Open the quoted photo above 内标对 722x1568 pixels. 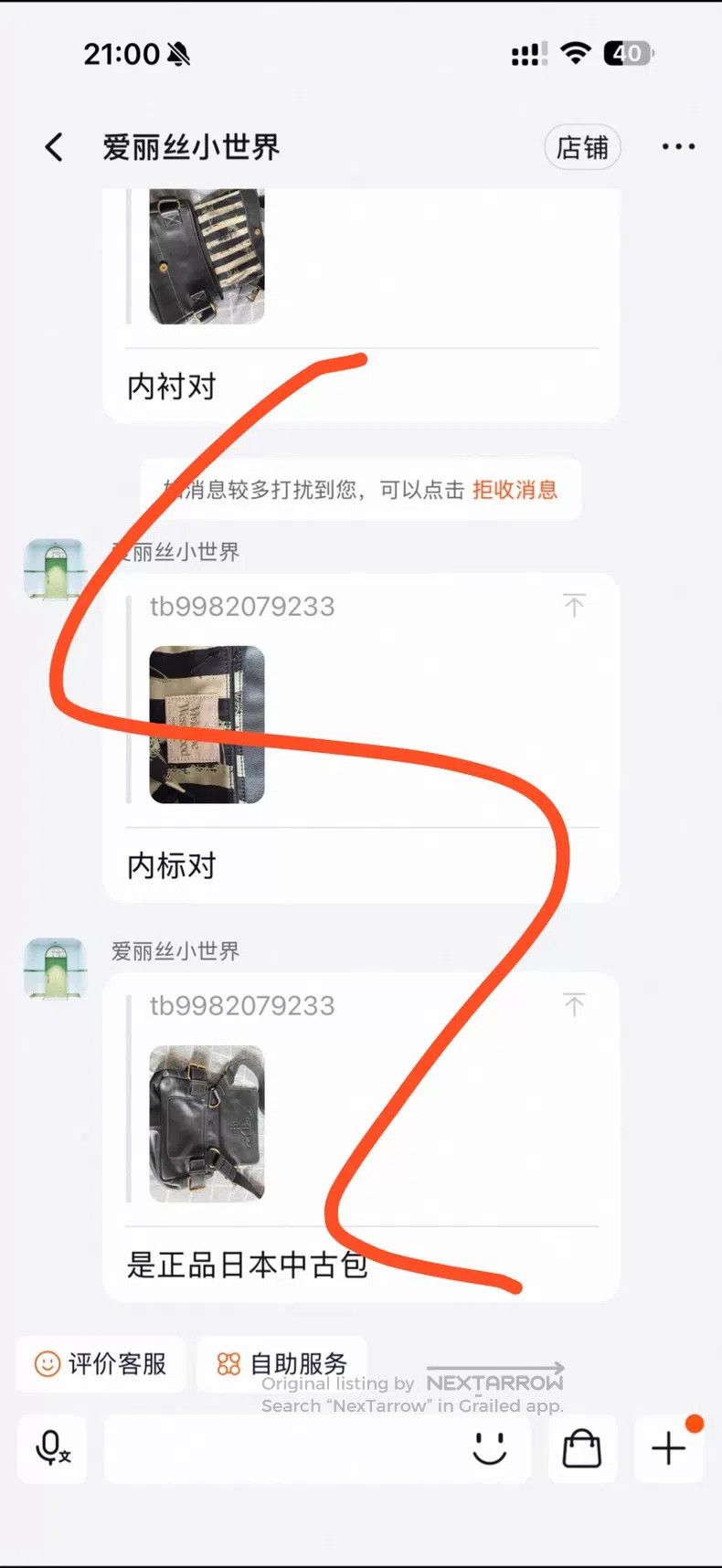tap(207, 725)
